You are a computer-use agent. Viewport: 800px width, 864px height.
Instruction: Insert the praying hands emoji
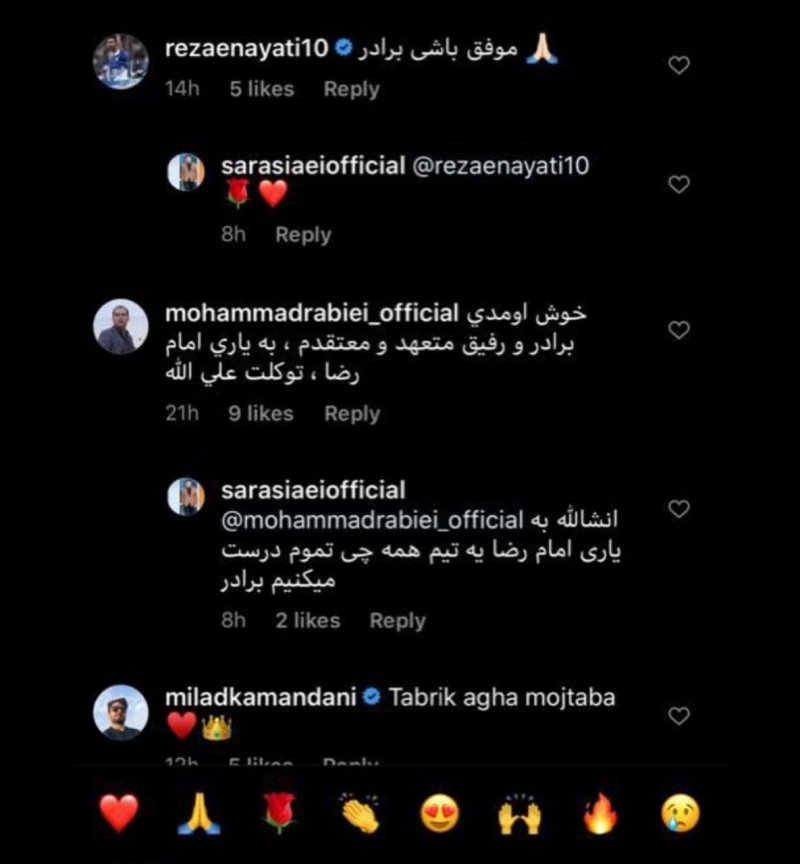[197, 812]
